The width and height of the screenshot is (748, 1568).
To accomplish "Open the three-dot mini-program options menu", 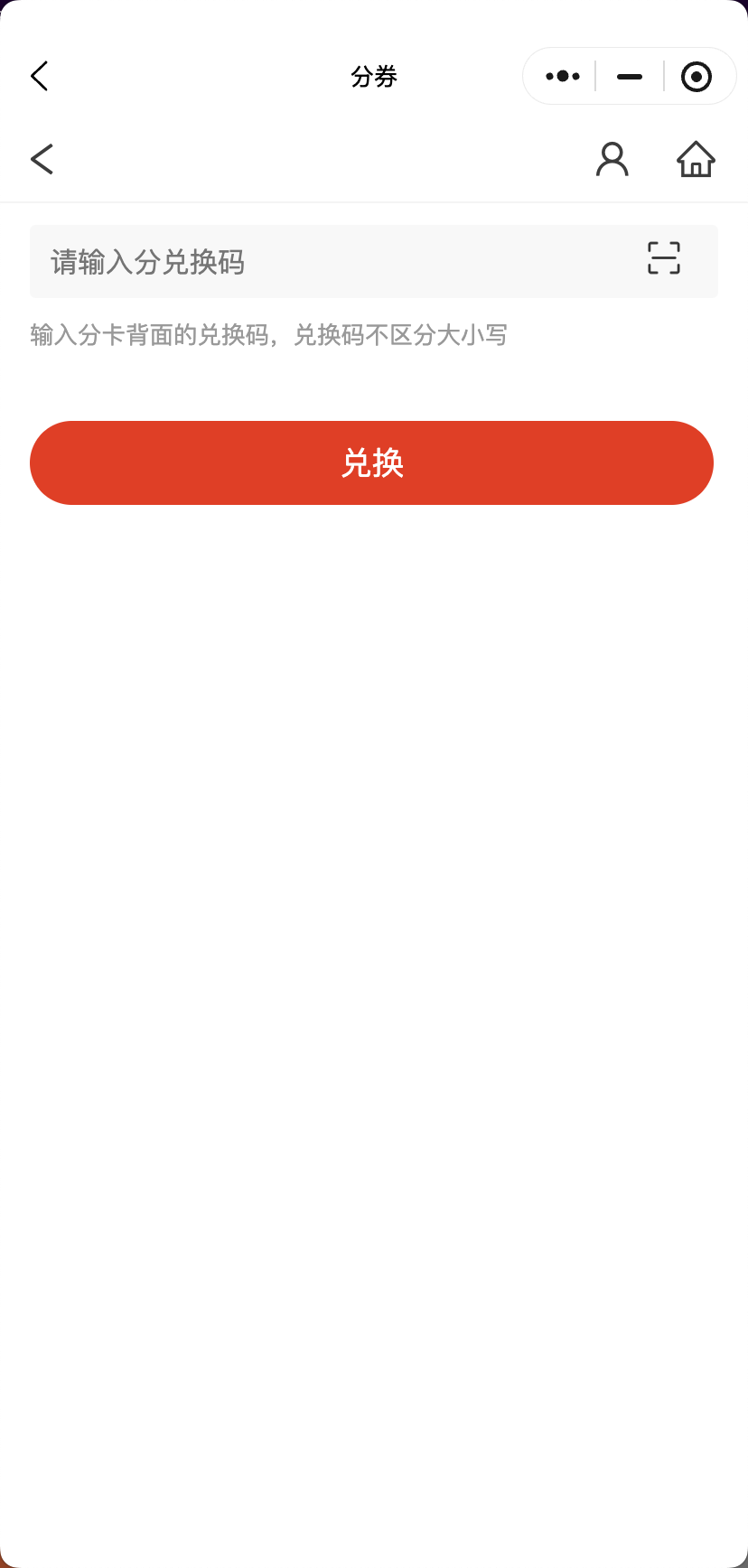I will coord(562,76).
